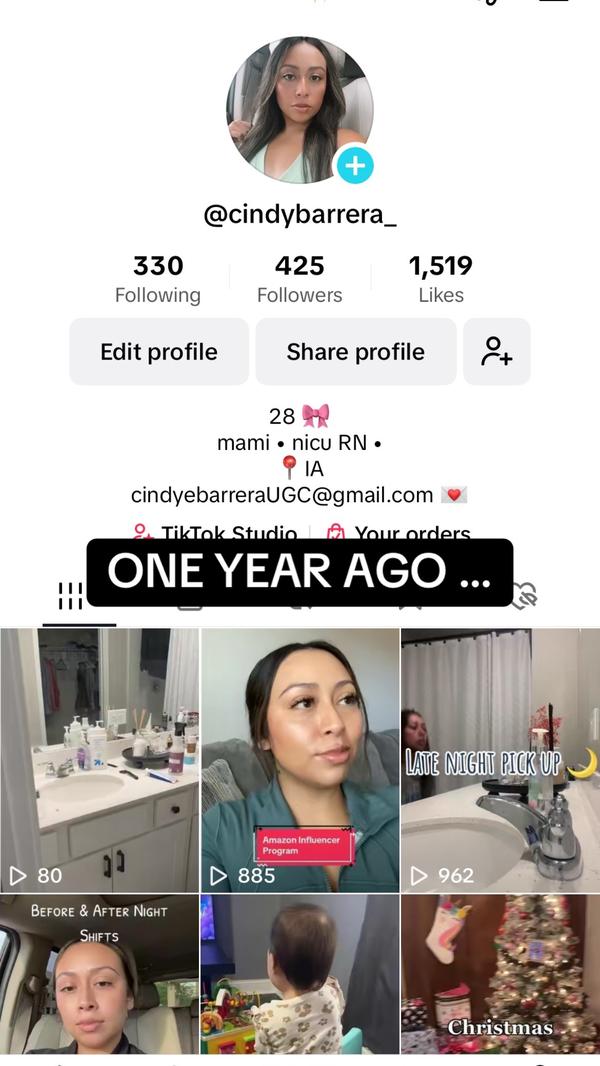View the 330 Following list
Viewport: 600px width, 1066px height.
(x=158, y=279)
